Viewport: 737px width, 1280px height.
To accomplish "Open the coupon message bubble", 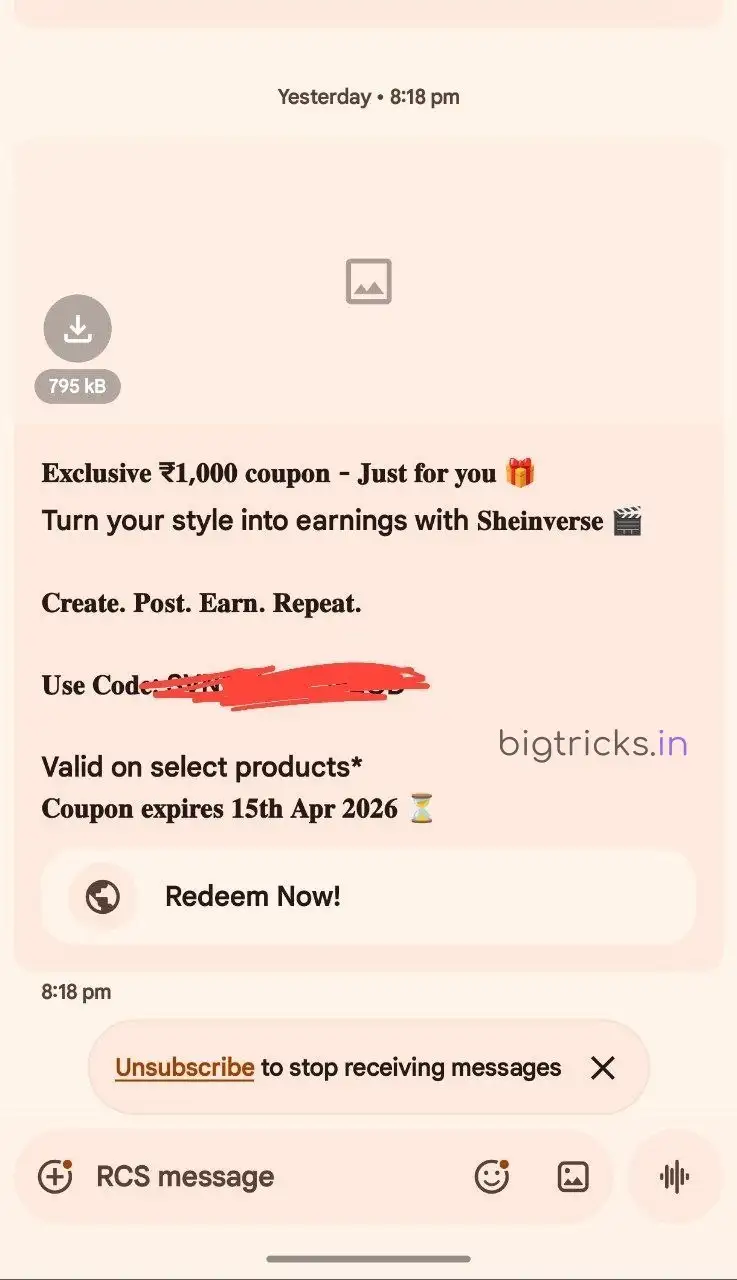I will [x=368, y=640].
